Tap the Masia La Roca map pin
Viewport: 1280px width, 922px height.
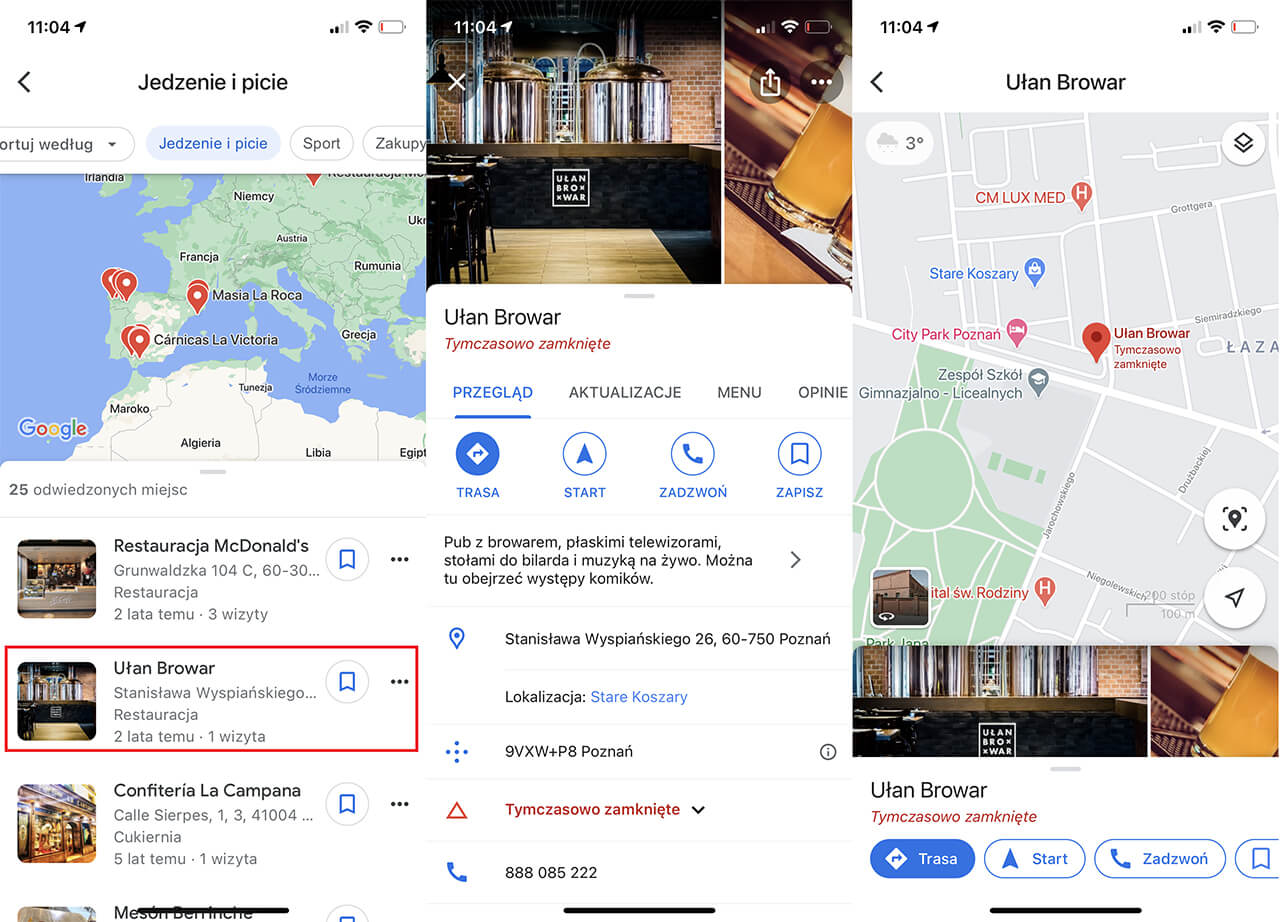(197, 295)
